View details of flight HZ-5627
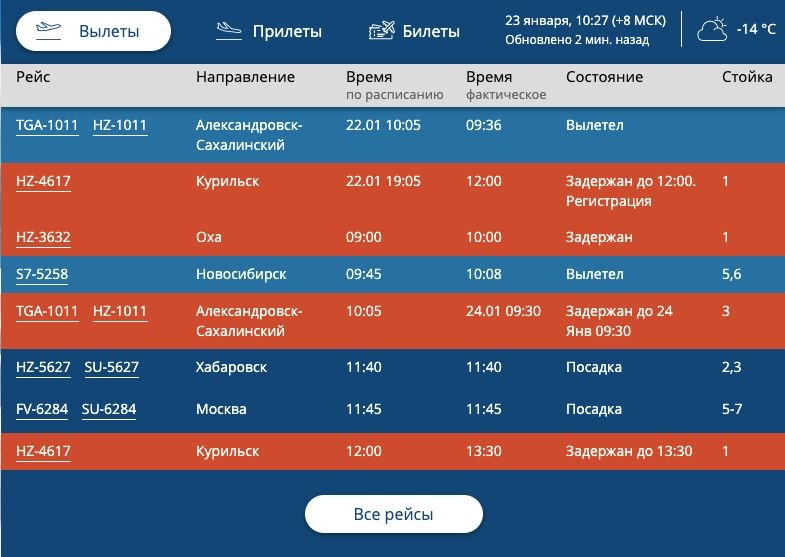Screen dimensions: 785x557 43,367
